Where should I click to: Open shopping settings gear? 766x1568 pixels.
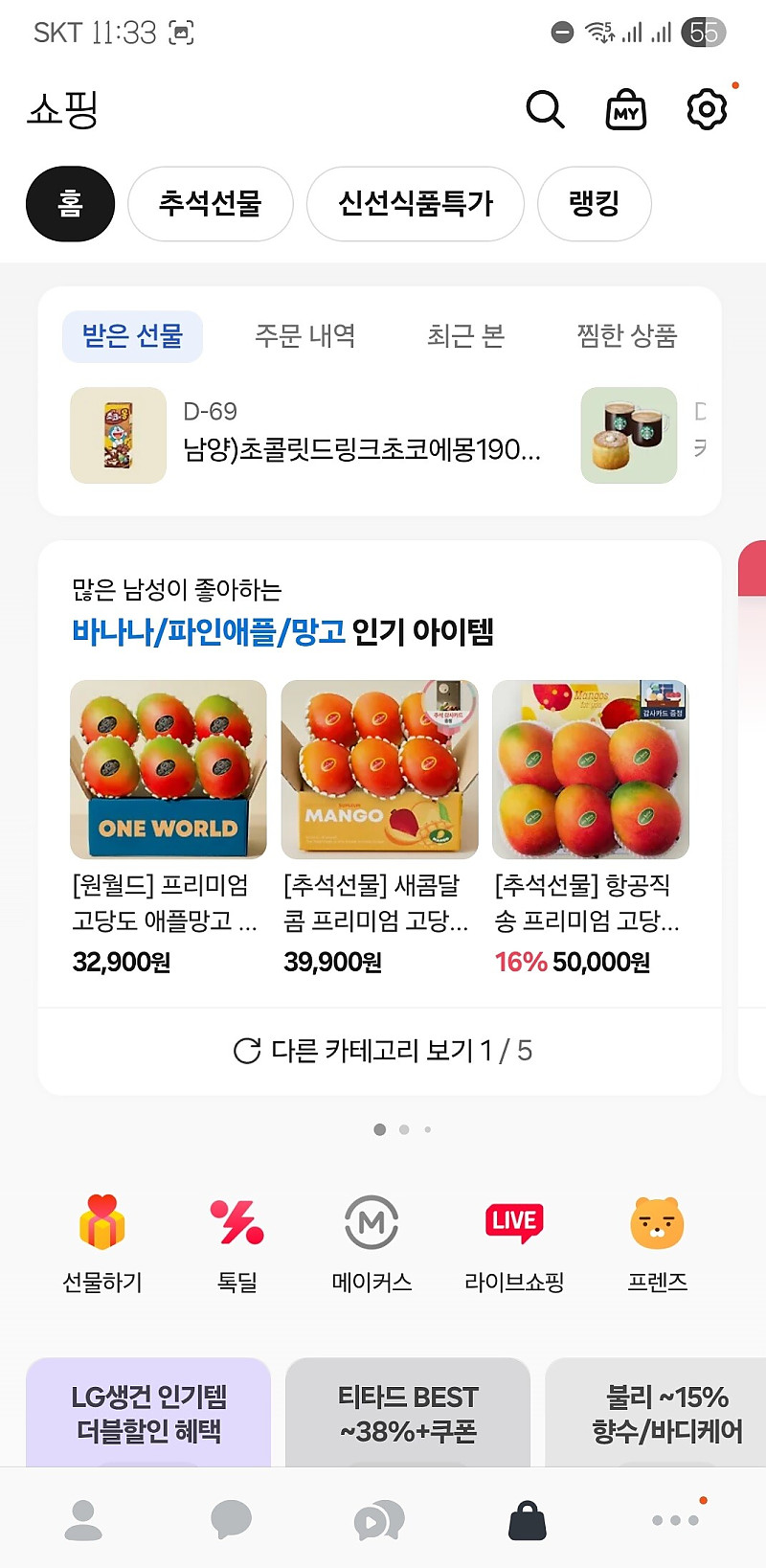pyautogui.click(x=707, y=109)
